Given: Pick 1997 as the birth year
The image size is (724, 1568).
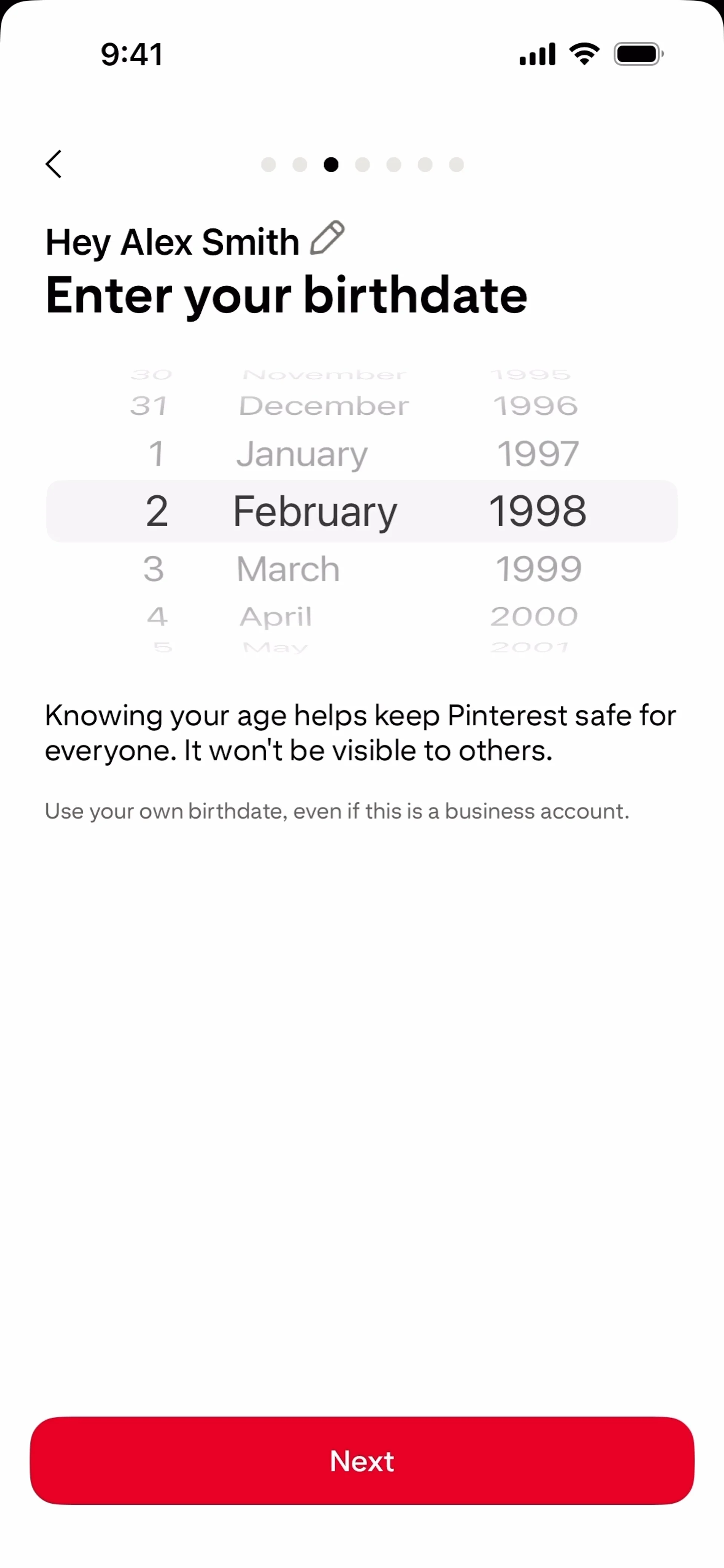Looking at the screenshot, I should pos(538,454).
